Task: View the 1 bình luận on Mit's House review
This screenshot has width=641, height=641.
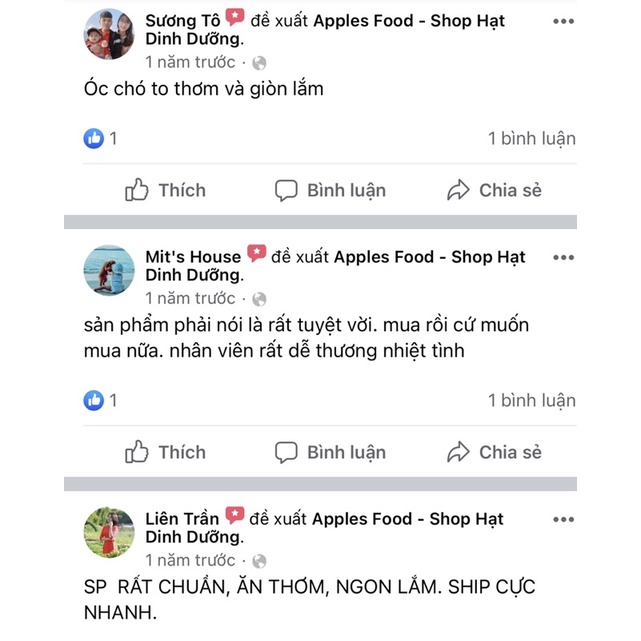Action: click(531, 401)
